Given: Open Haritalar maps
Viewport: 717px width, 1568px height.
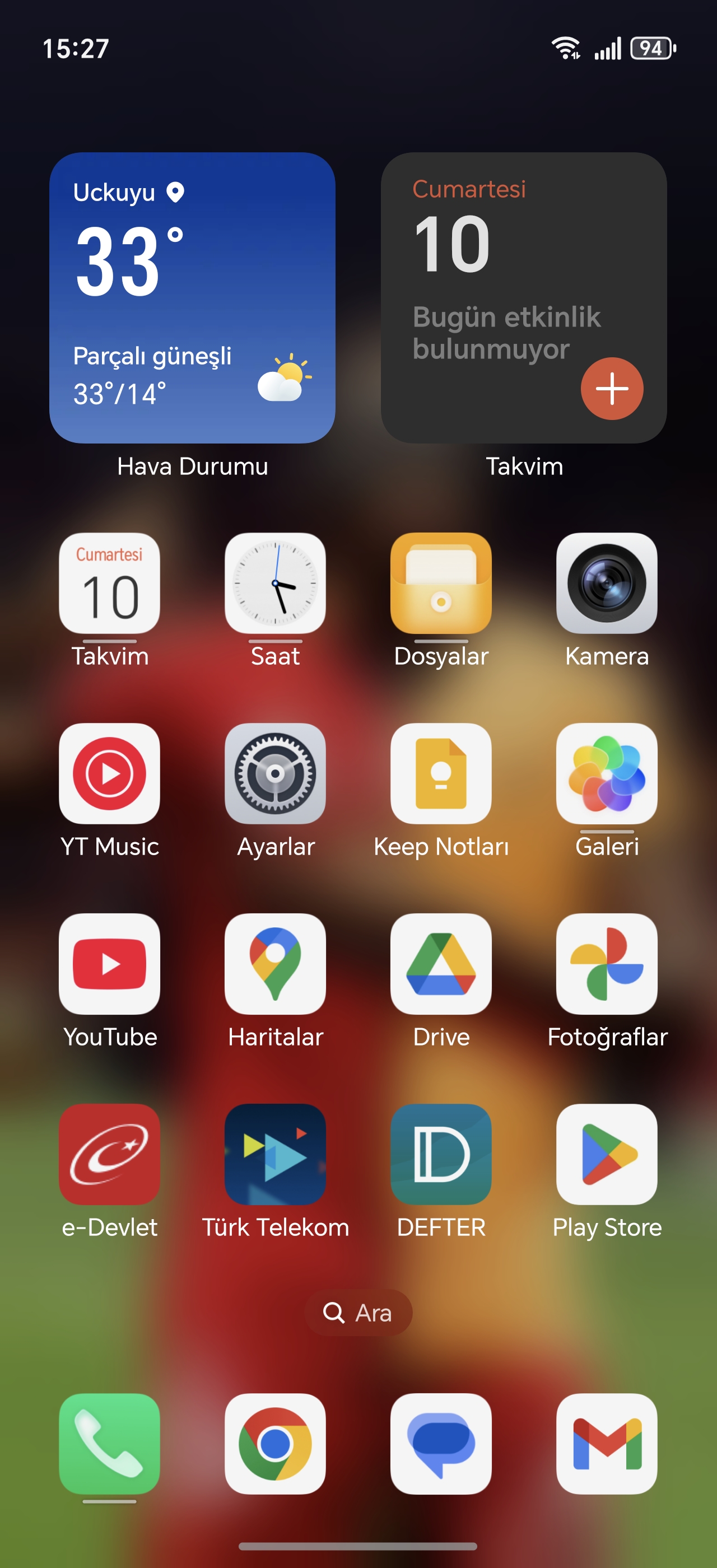Looking at the screenshot, I should [275, 964].
